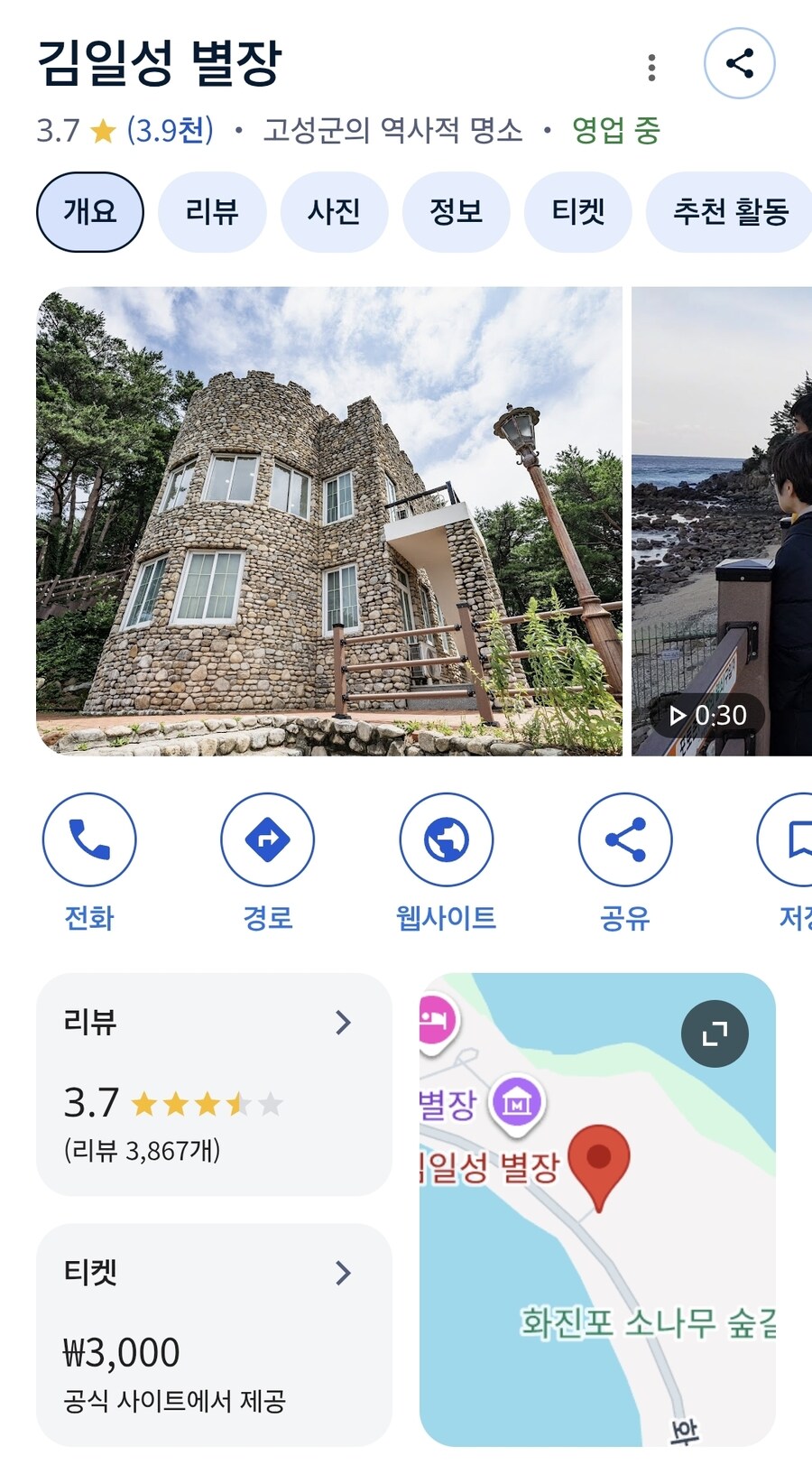The image size is (812, 1474).
Task: Switch to the 리뷰 tab
Action: click(212, 211)
